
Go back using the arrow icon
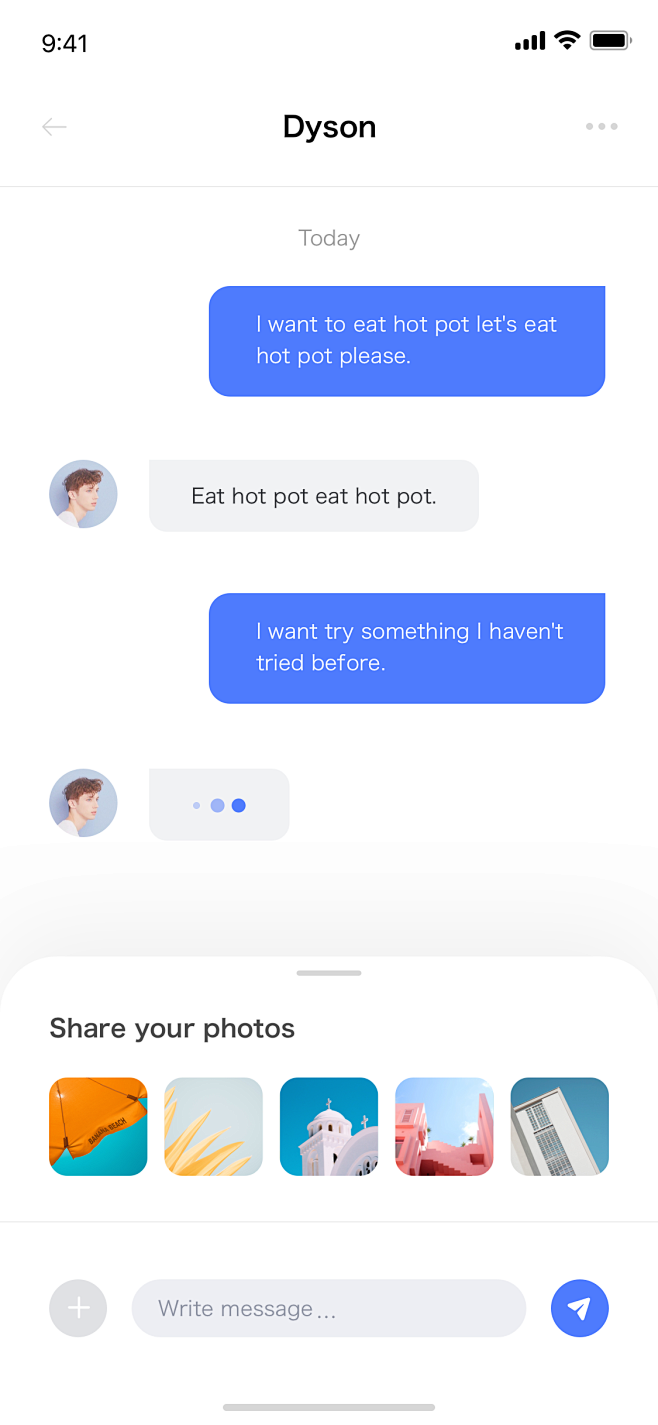[x=54, y=127]
